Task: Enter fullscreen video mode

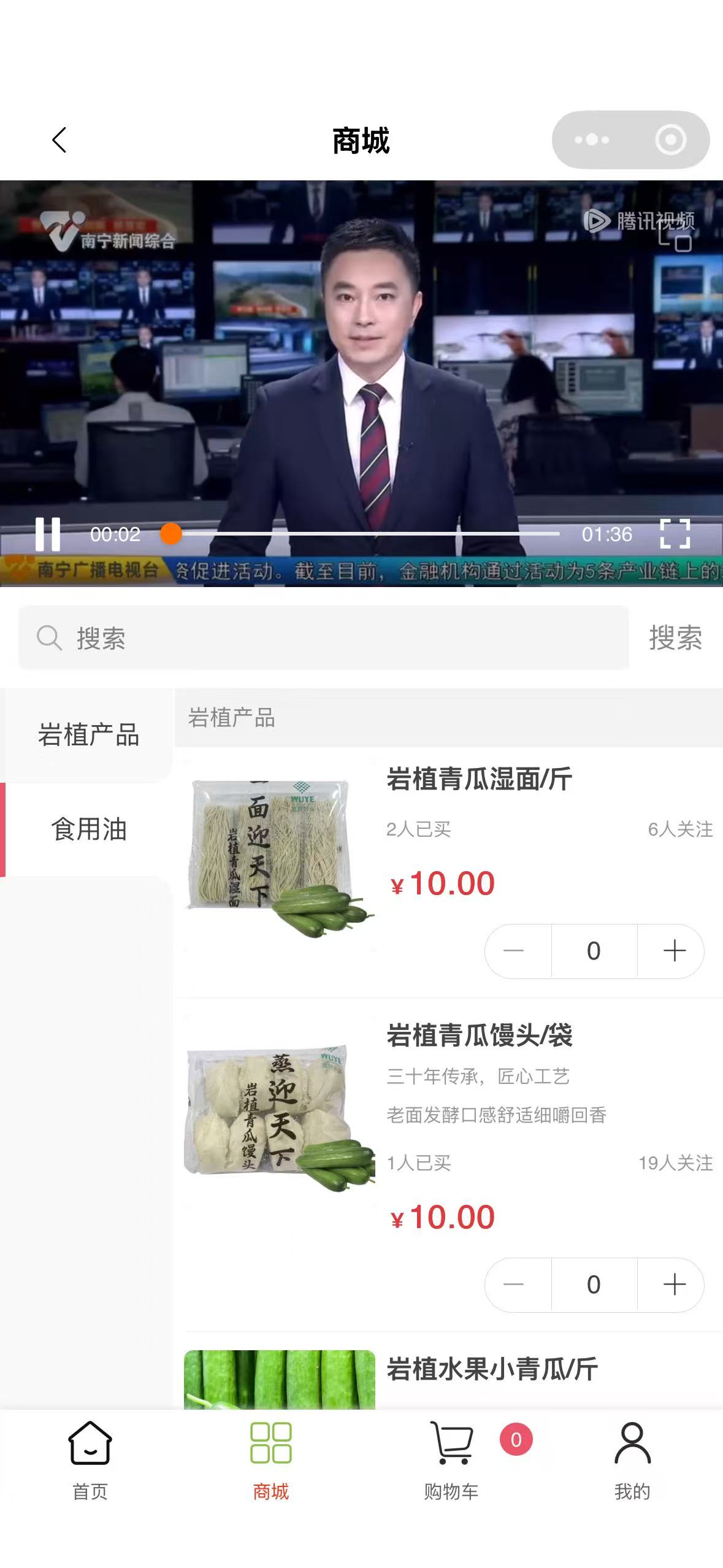Action: (x=675, y=534)
